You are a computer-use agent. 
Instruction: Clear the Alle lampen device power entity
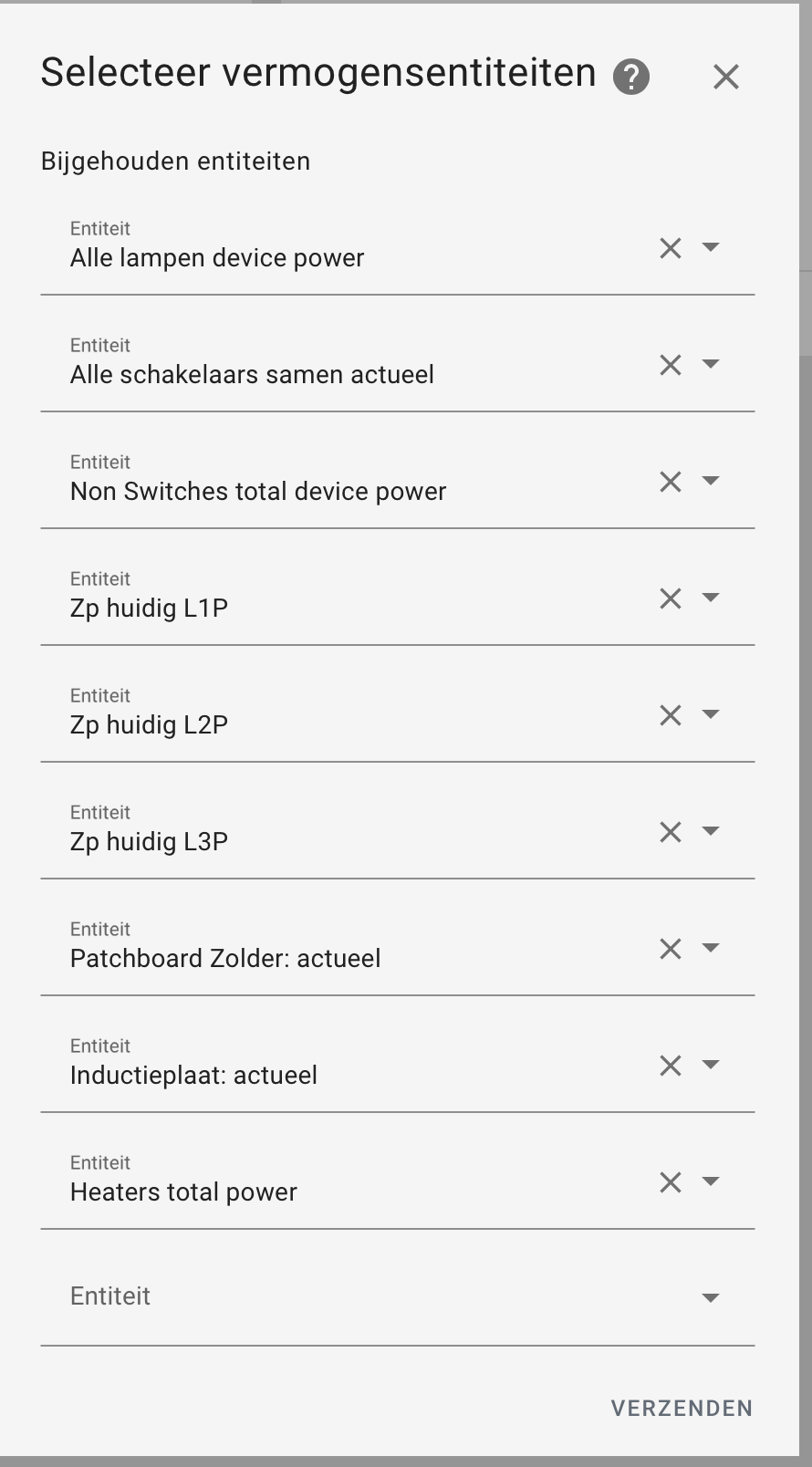point(671,248)
